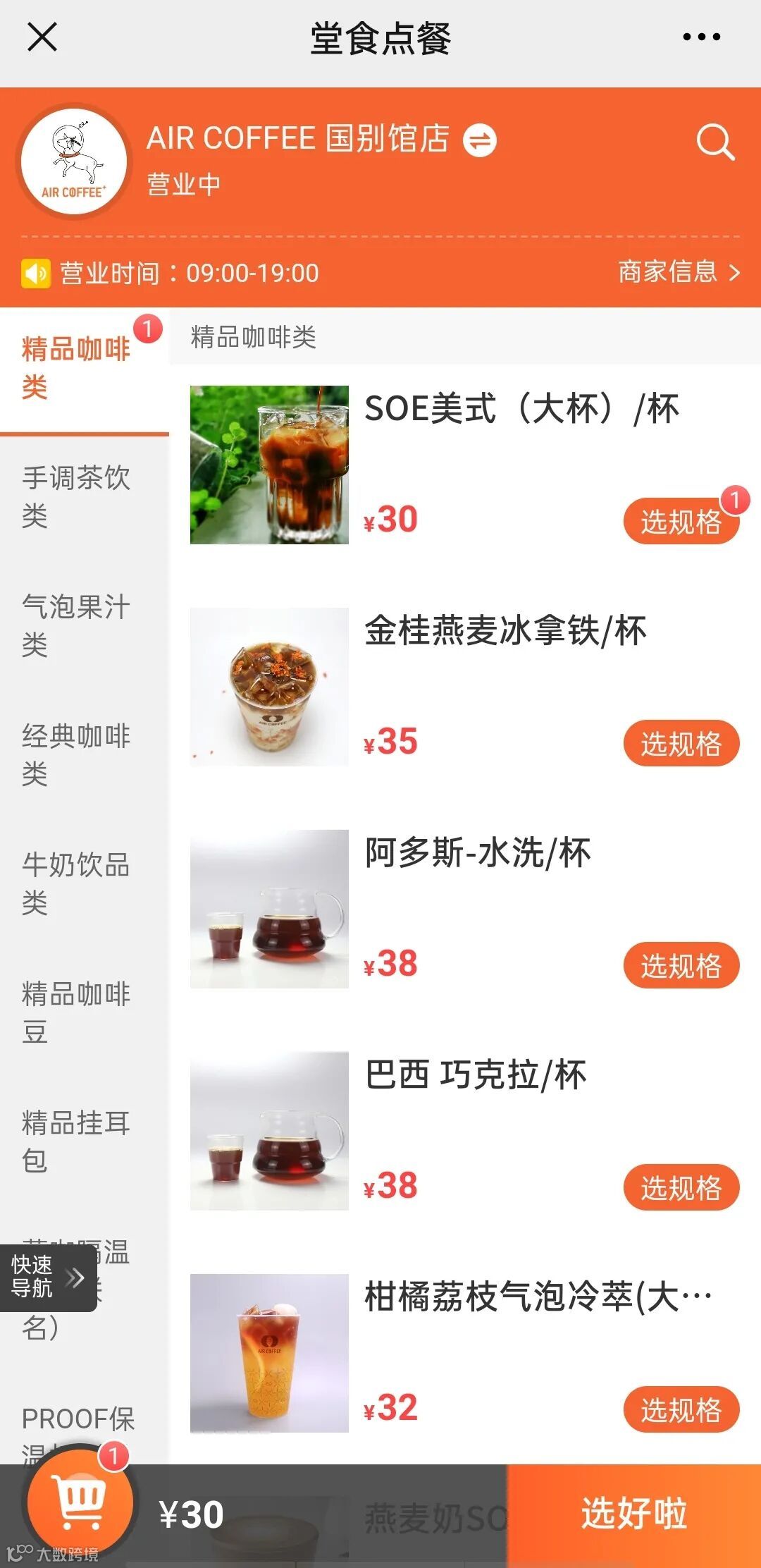Viewport: 761px width, 1568px height.
Task: Pick options for 阿多斯-水洗
Action: tap(681, 965)
